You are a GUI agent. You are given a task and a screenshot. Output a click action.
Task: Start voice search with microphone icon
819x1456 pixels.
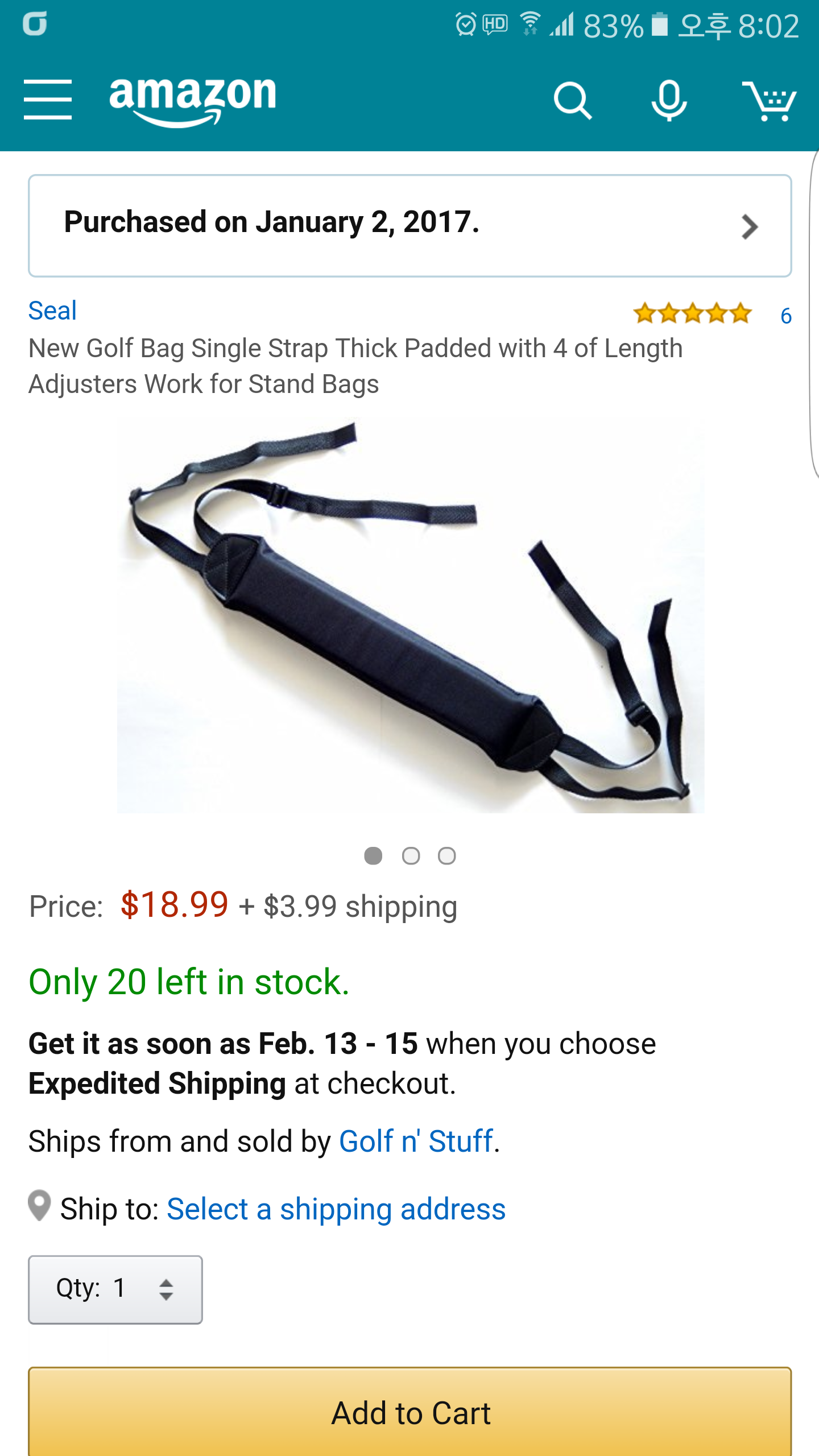coord(669,101)
